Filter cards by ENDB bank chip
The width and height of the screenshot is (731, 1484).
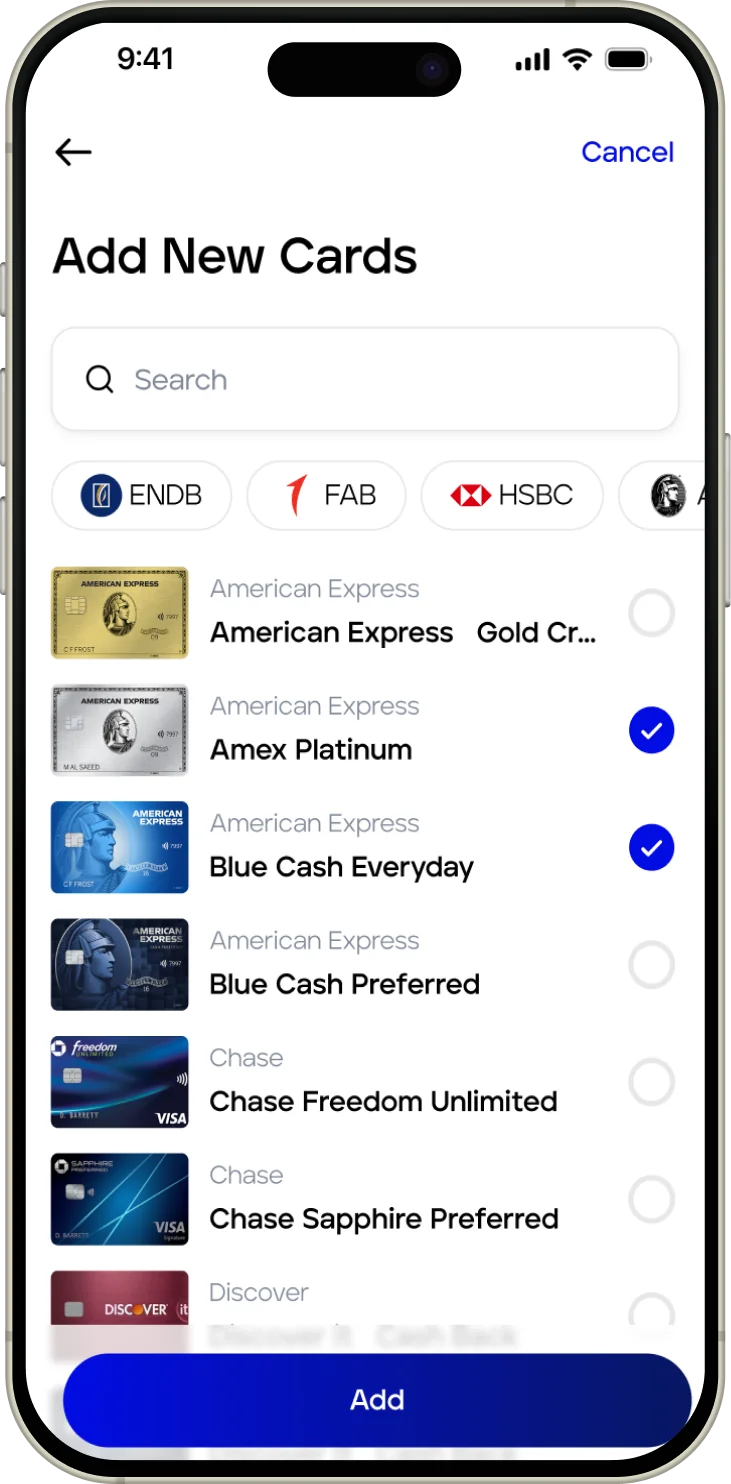141,495
